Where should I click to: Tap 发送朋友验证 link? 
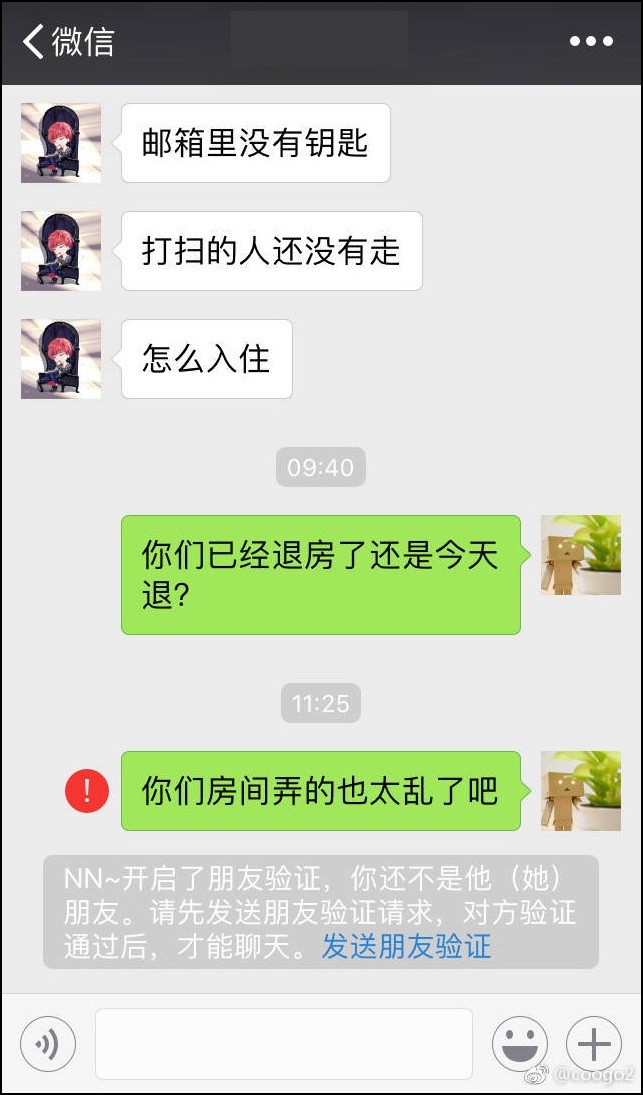click(406, 946)
